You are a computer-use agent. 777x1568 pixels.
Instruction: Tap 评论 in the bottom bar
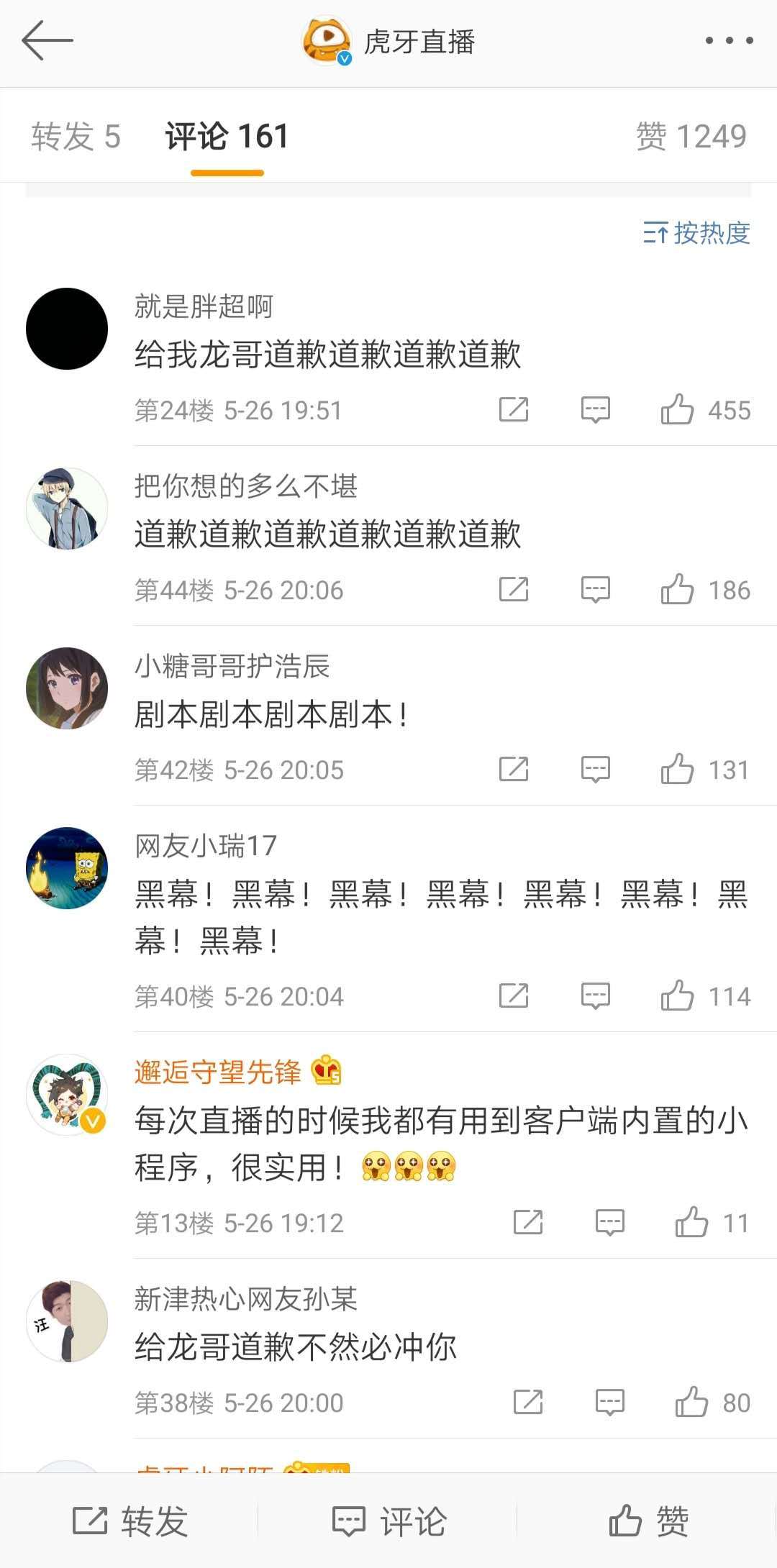coord(388,1521)
